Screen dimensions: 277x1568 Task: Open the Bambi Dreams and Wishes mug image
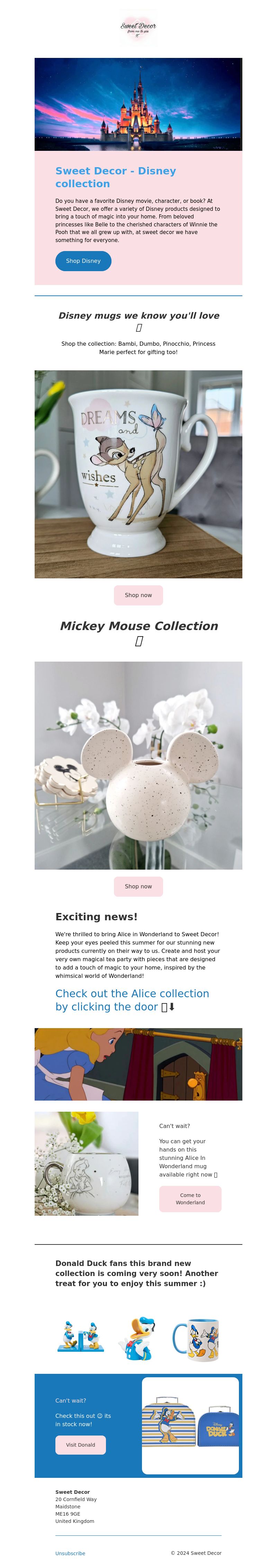click(138, 474)
